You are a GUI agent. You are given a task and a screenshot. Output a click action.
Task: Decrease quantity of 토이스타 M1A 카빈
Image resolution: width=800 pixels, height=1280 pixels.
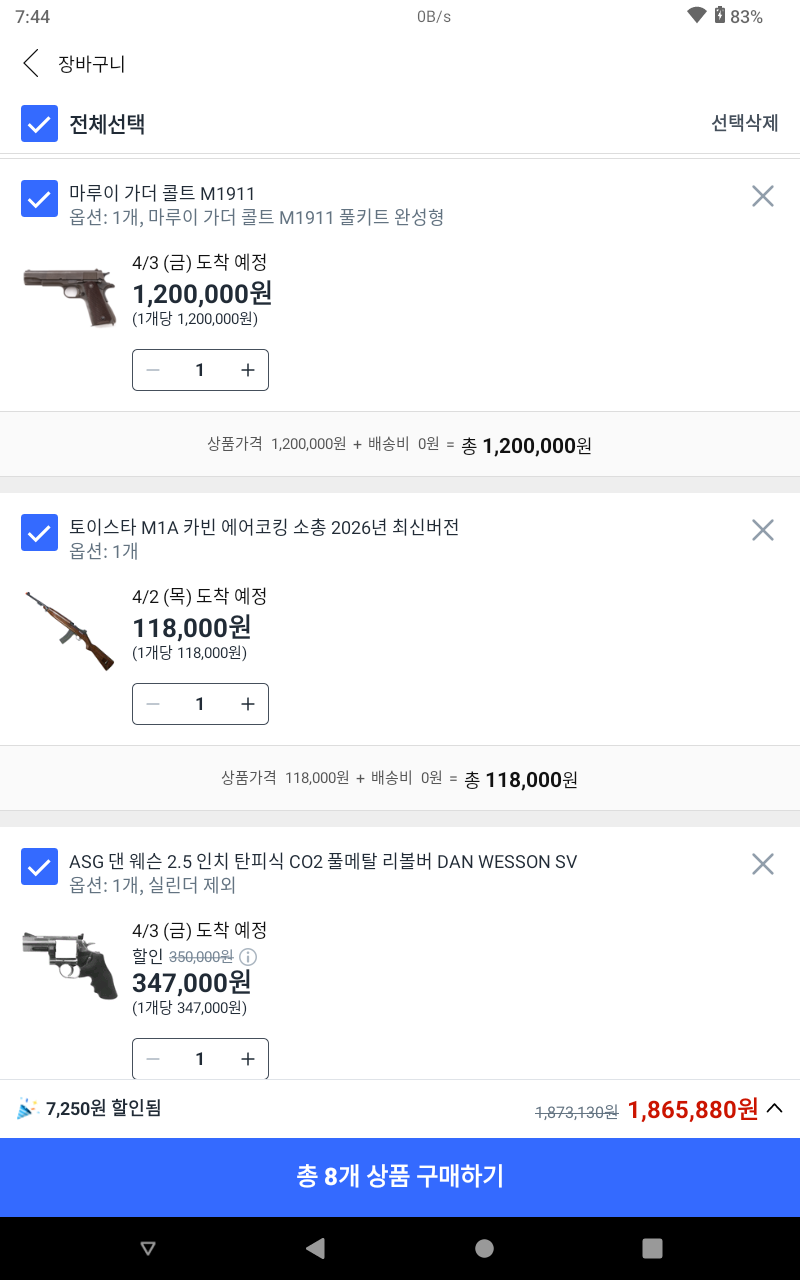(153, 704)
